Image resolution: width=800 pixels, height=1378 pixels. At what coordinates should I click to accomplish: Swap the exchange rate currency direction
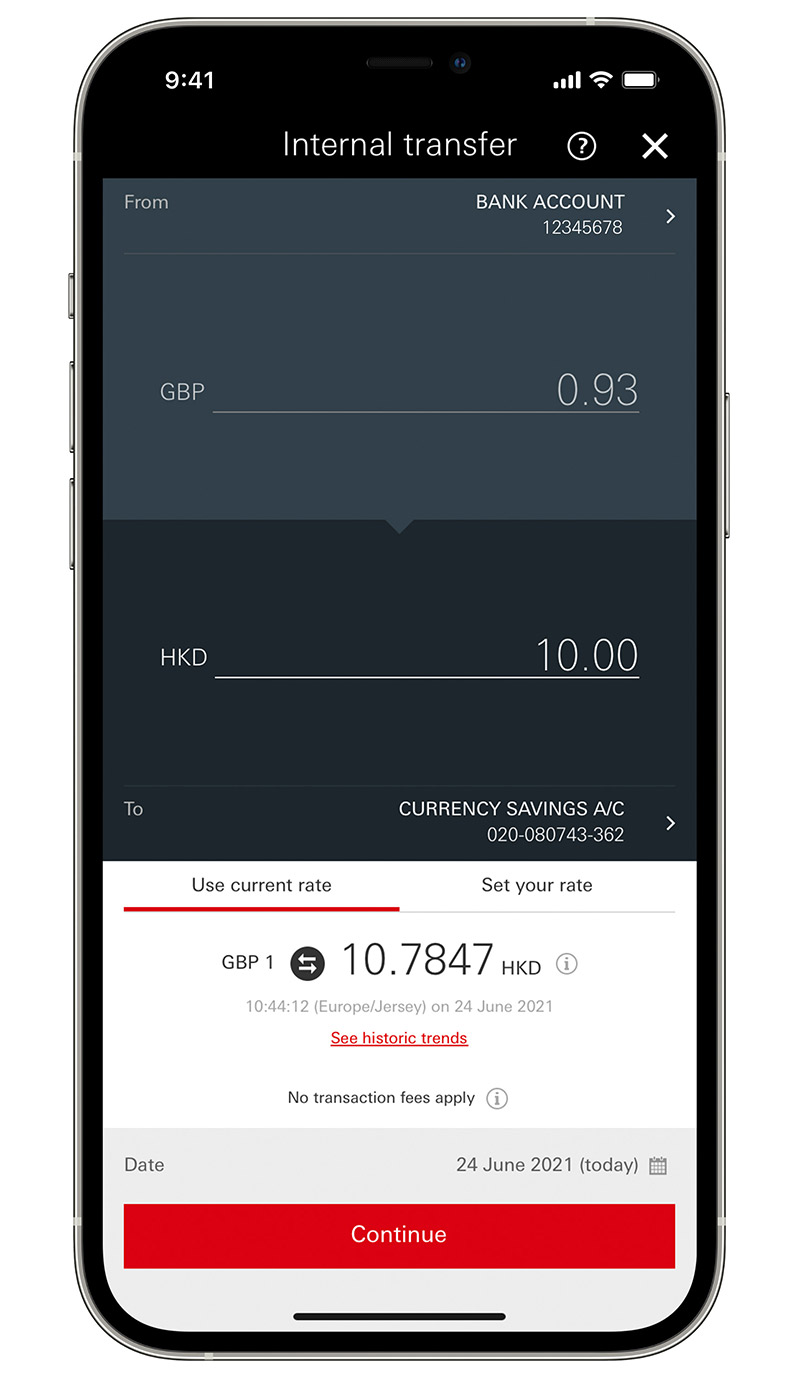click(x=308, y=964)
